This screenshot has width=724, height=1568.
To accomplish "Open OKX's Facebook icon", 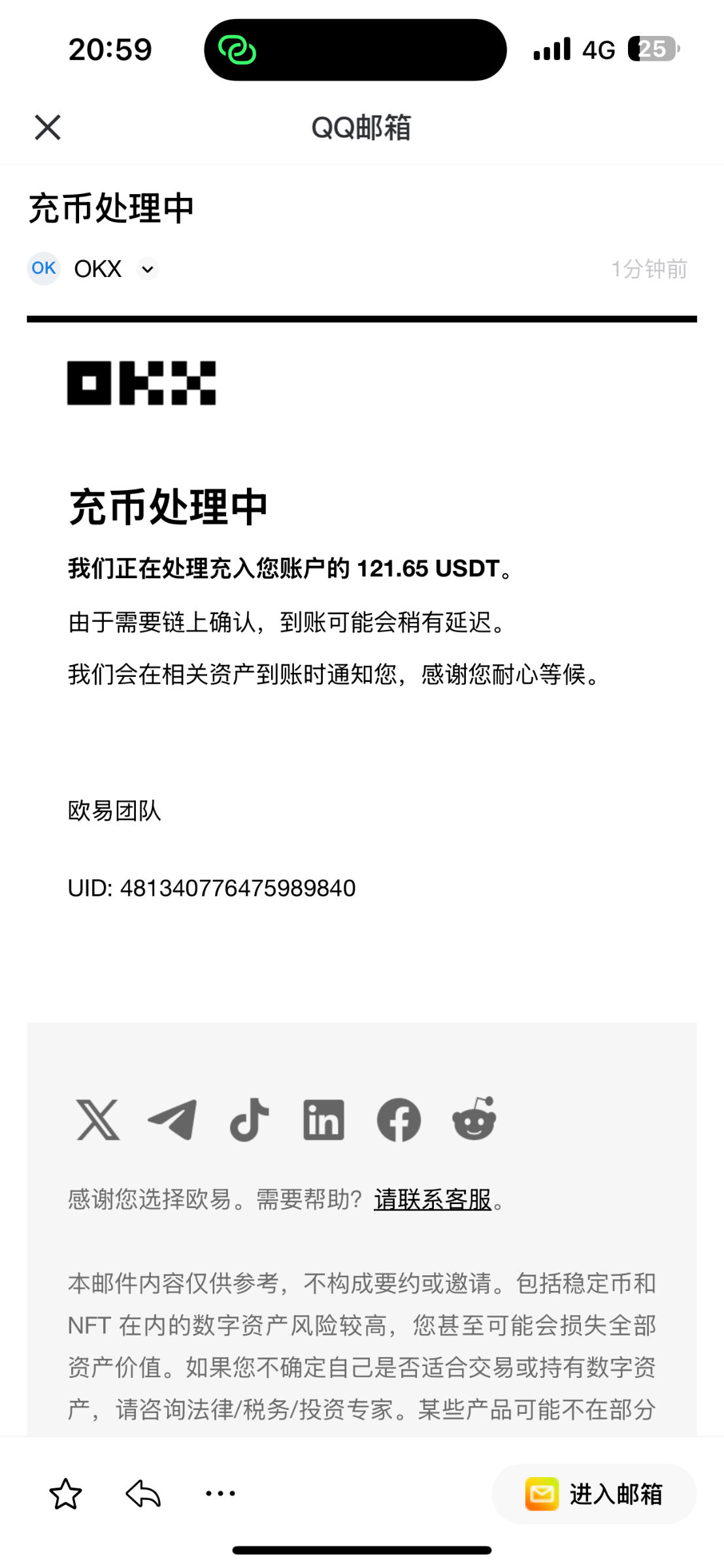I will coord(399,1120).
